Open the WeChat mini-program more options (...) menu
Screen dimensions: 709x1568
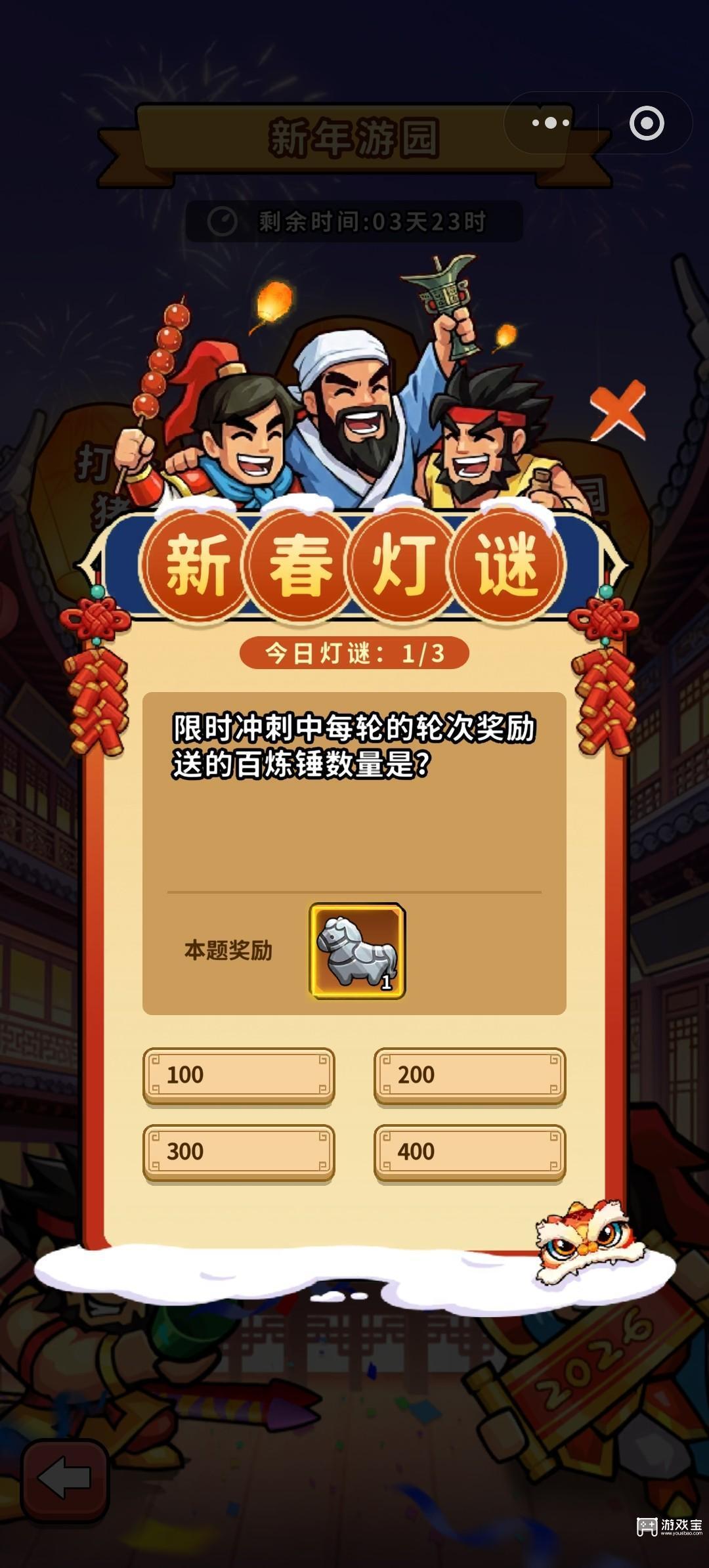point(549,121)
